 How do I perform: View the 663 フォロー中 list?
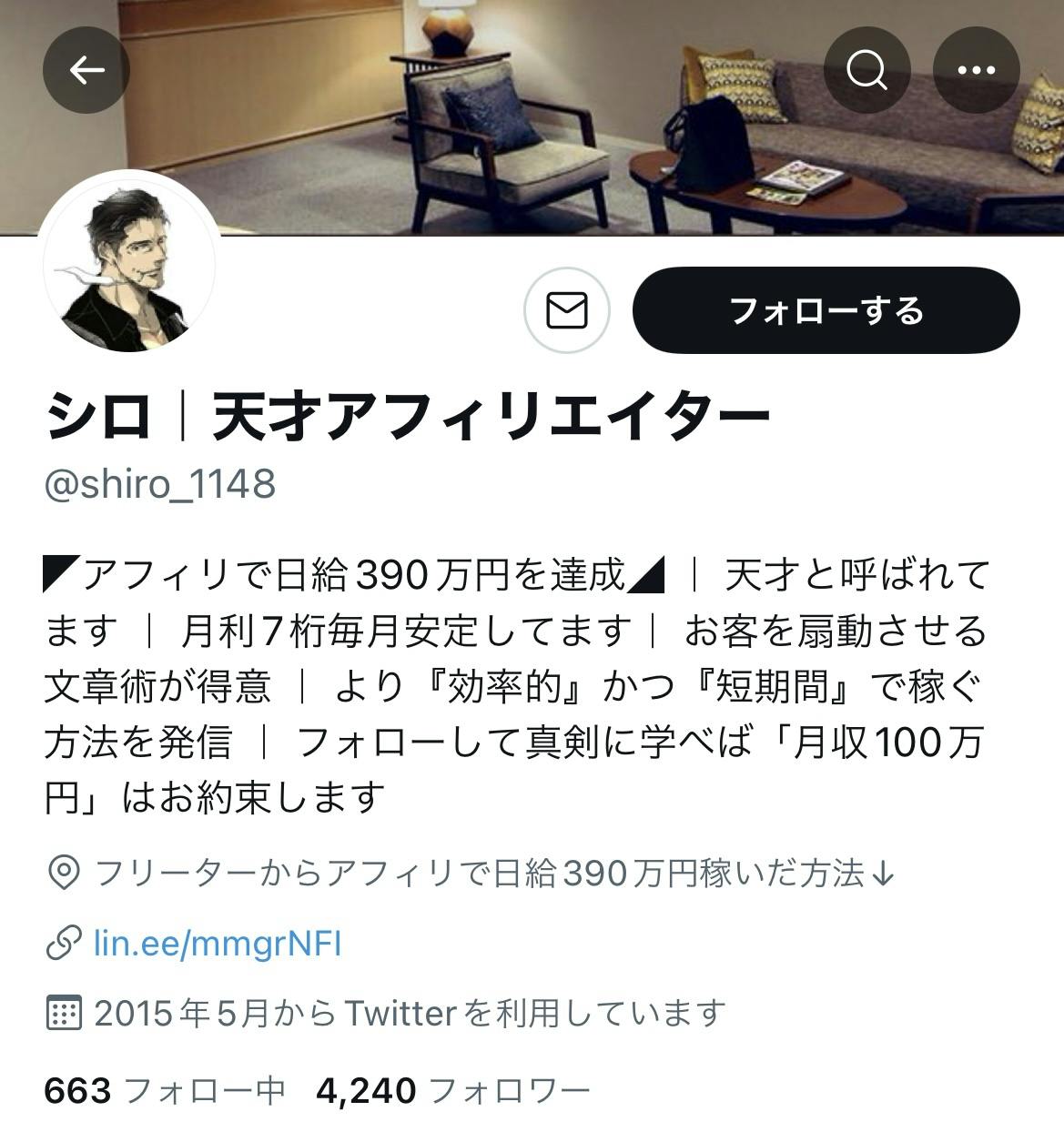click(164, 1090)
